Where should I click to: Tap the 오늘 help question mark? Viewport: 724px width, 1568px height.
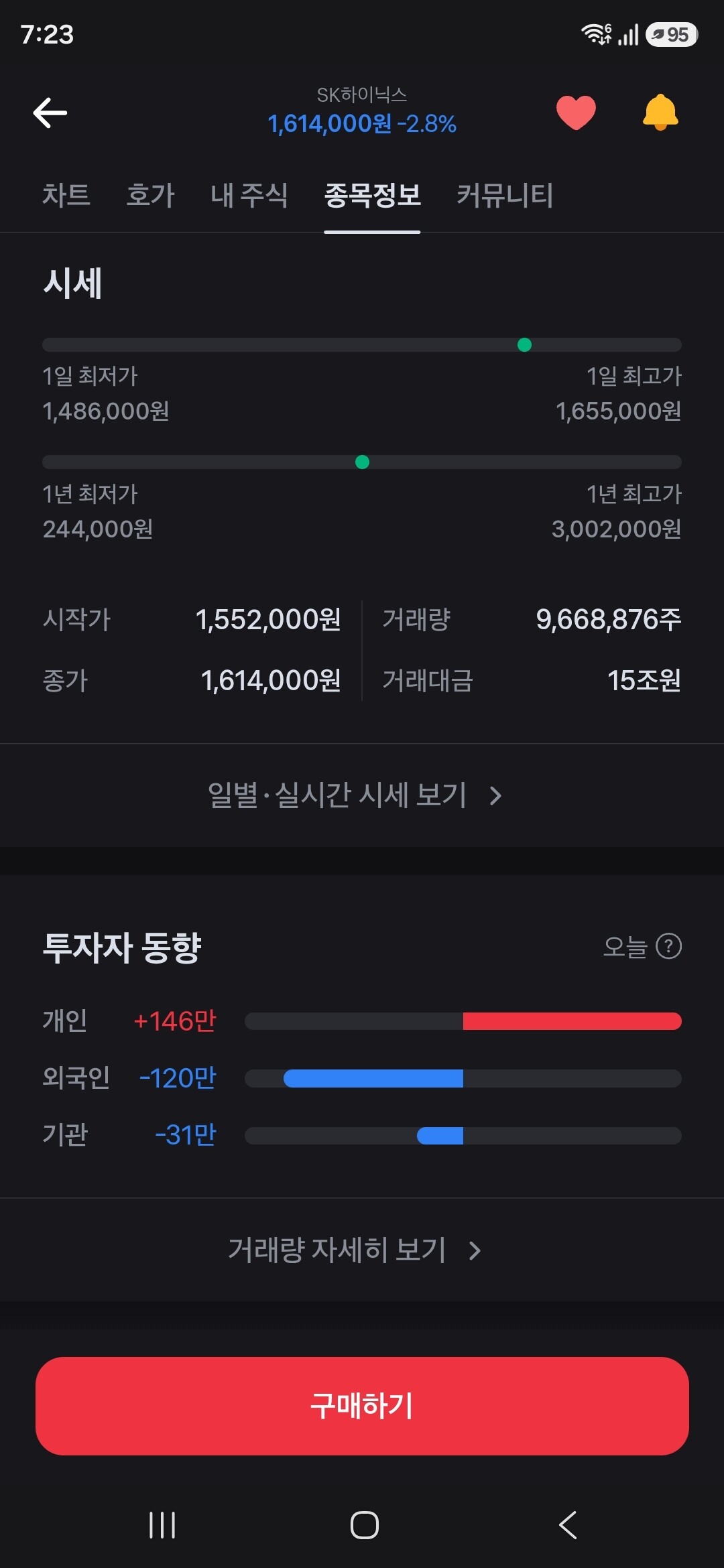pyautogui.click(x=668, y=946)
